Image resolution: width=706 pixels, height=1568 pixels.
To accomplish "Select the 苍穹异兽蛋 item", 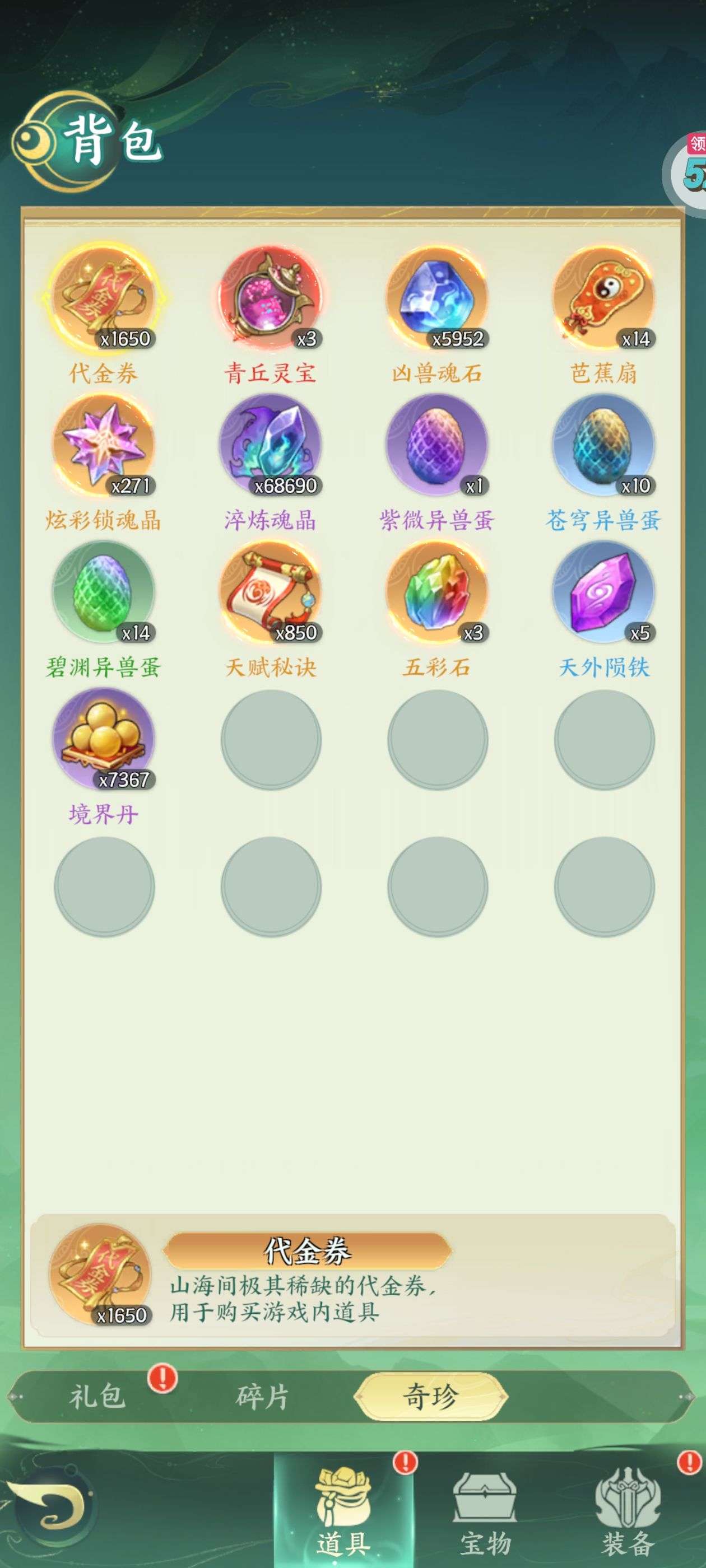I will 603,446.
